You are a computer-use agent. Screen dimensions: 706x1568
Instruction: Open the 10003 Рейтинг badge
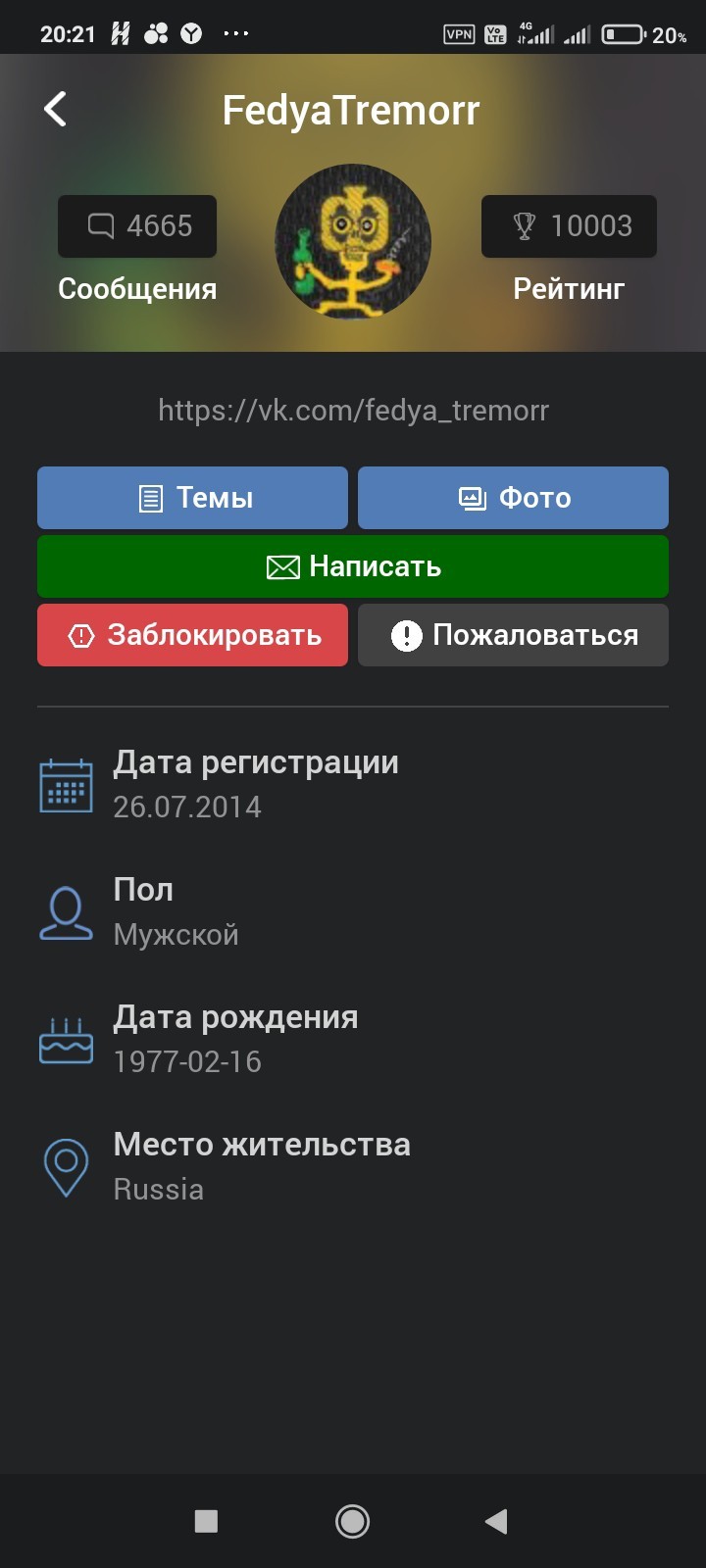569,226
